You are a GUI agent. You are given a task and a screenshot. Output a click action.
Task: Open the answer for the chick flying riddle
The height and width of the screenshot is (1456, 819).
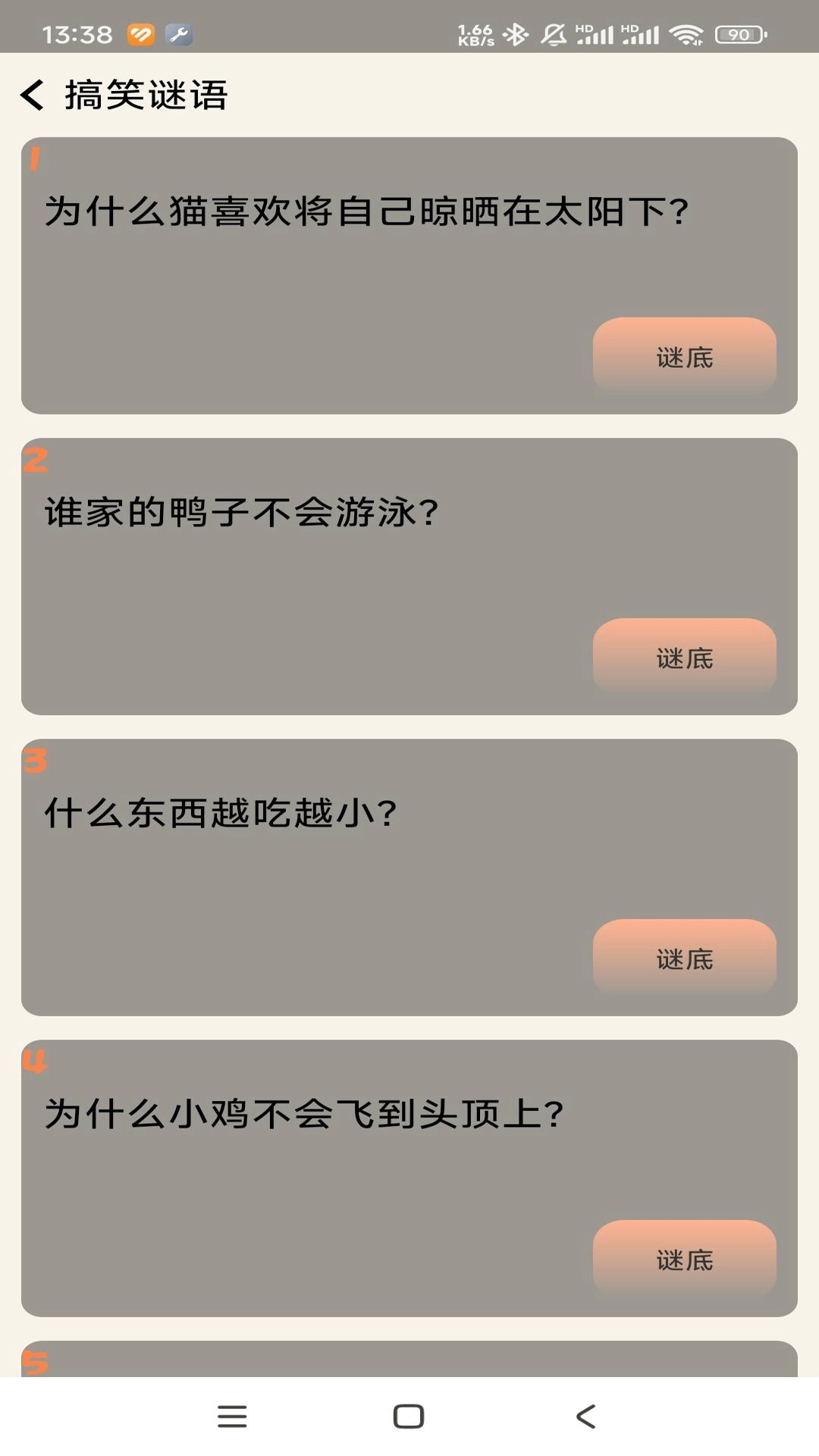tap(683, 1260)
